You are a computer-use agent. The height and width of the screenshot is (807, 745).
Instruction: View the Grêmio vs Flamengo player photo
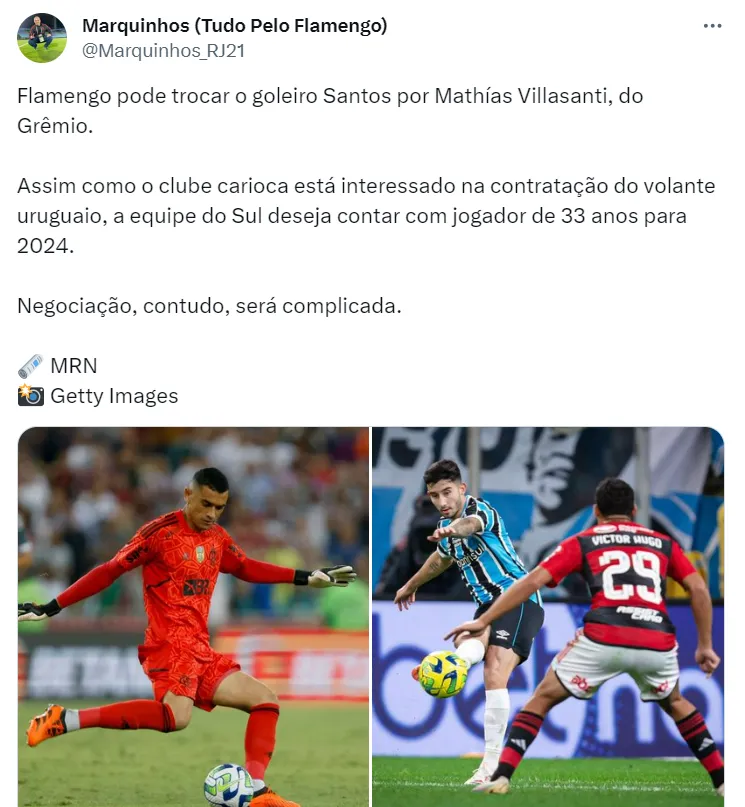coord(548,616)
